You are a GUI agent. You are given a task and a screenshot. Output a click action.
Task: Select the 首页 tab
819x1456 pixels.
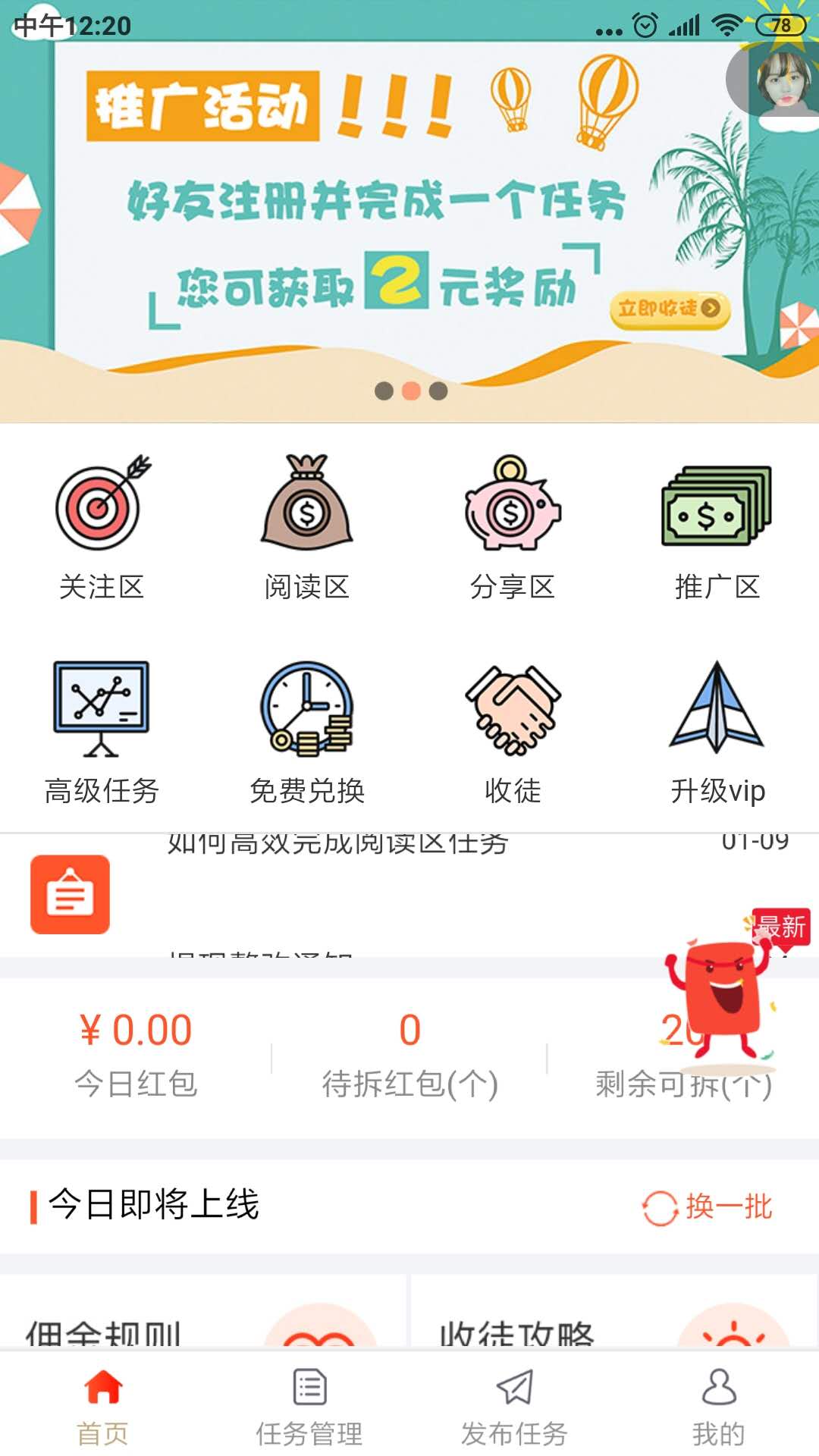pos(102,1407)
